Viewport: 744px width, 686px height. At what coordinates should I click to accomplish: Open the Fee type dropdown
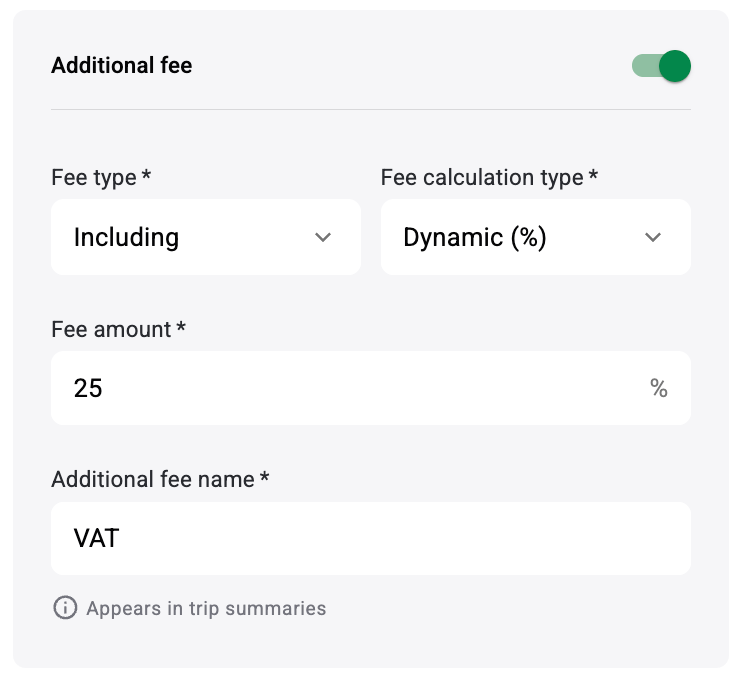coord(205,237)
